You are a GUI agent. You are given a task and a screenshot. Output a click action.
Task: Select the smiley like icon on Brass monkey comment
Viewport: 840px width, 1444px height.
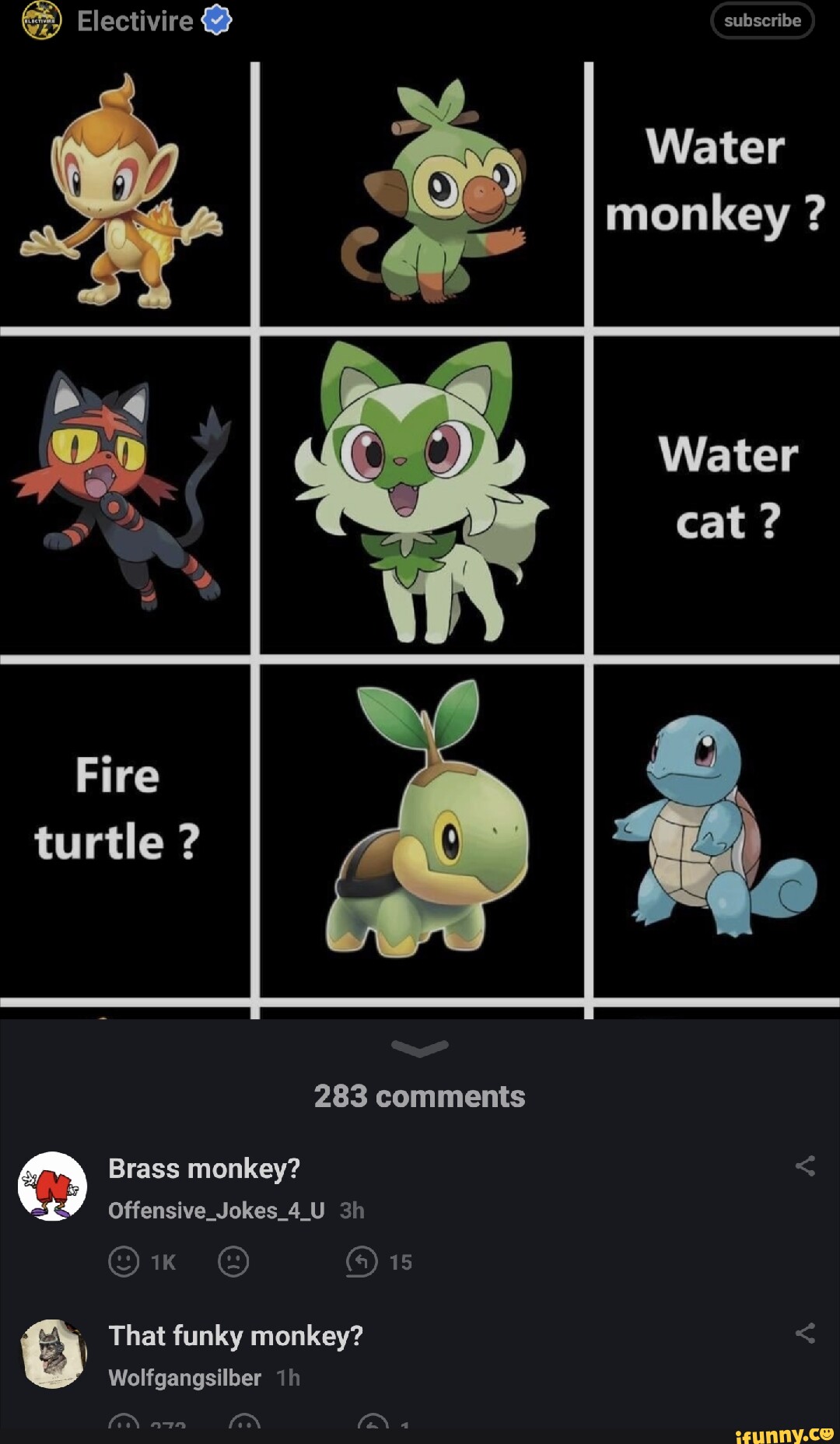tap(123, 1262)
